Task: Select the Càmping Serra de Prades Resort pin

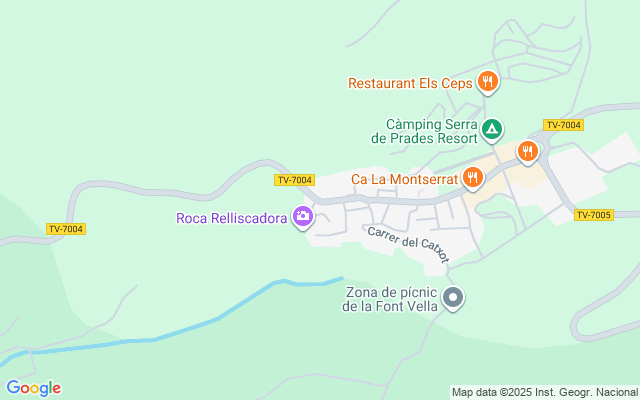Action: (x=491, y=128)
